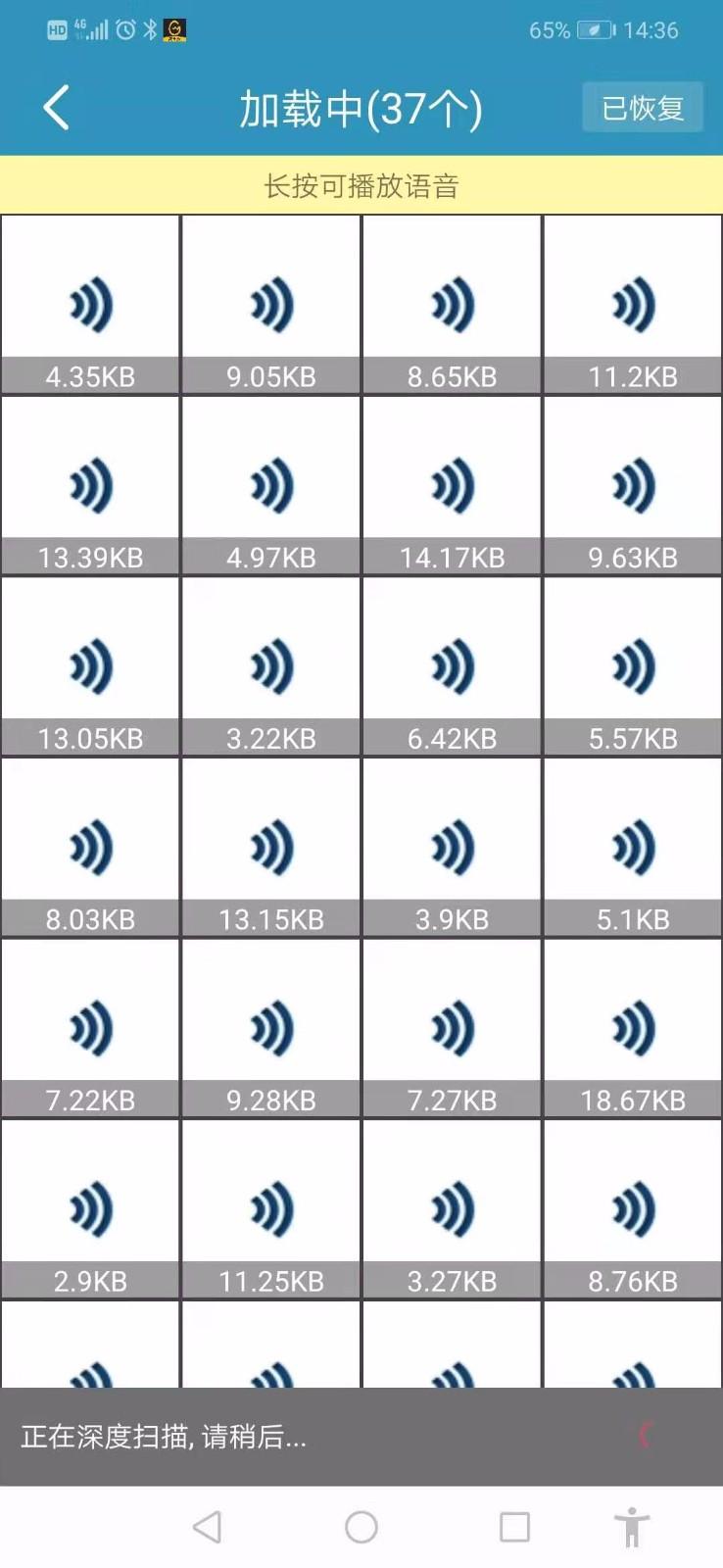Select the 9.05KB audio thumbnail
The width and height of the screenshot is (723, 1568).
pos(271,302)
